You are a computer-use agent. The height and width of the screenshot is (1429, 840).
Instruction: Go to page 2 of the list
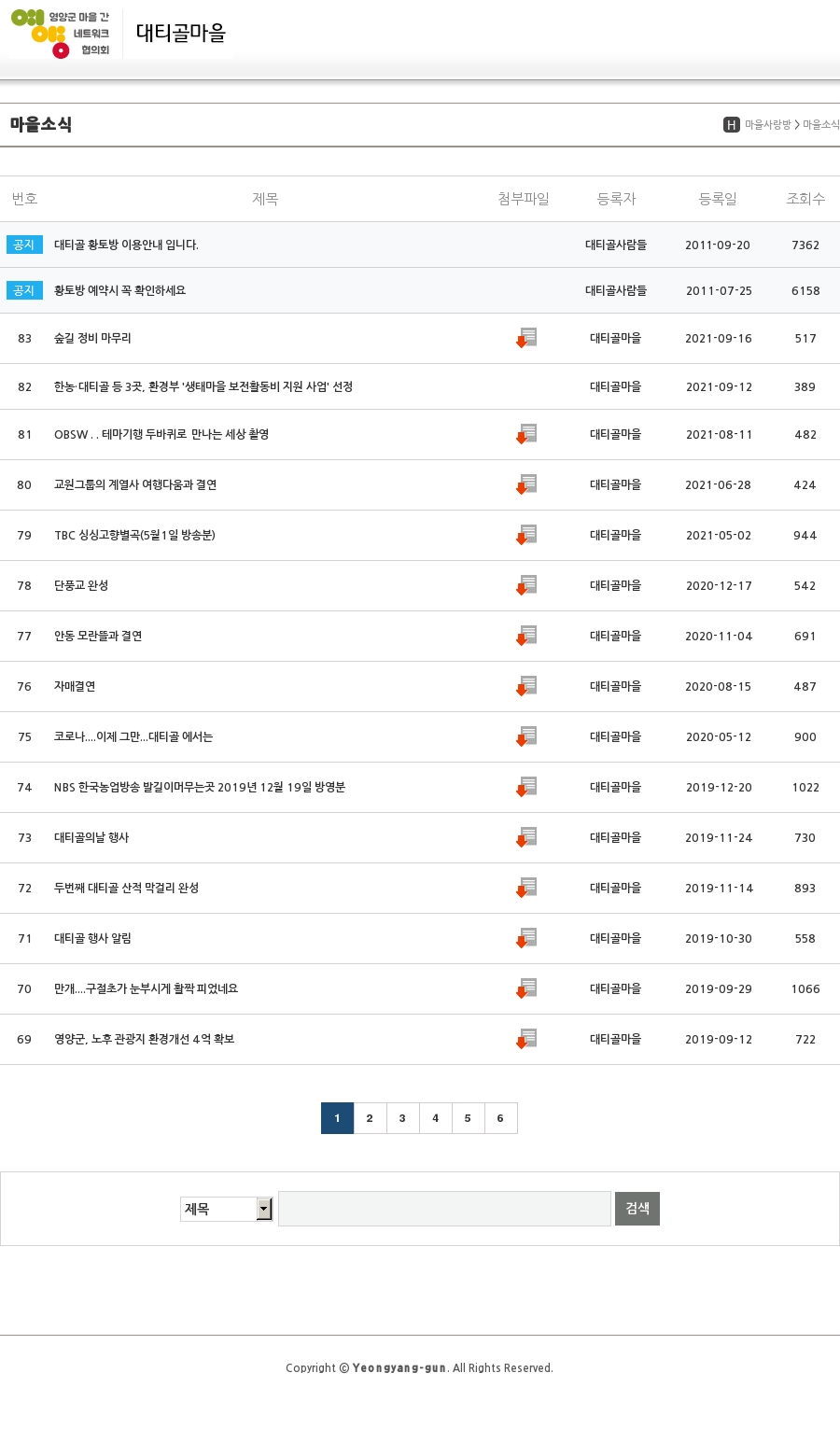(370, 1118)
